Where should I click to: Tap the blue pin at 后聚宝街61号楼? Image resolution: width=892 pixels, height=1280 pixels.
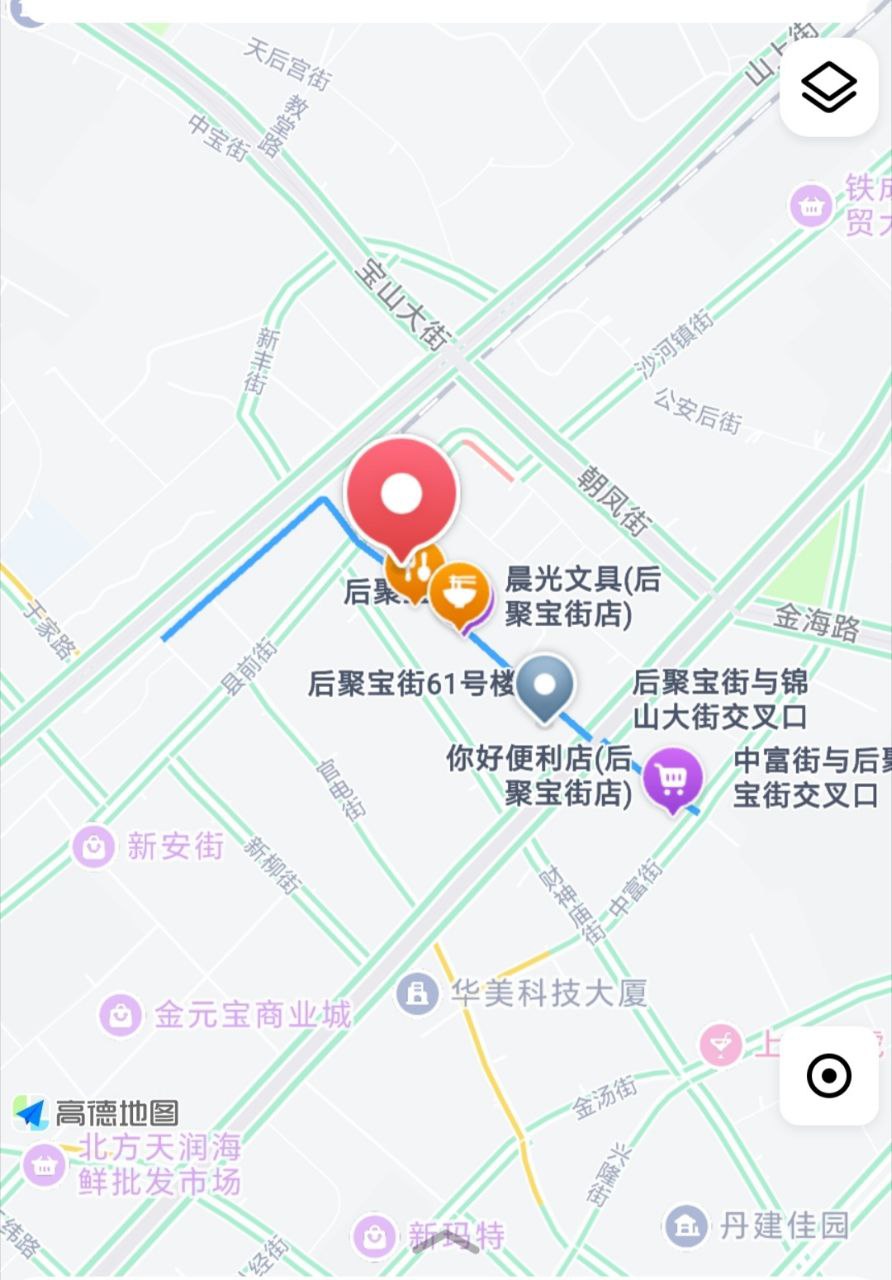click(x=545, y=688)
